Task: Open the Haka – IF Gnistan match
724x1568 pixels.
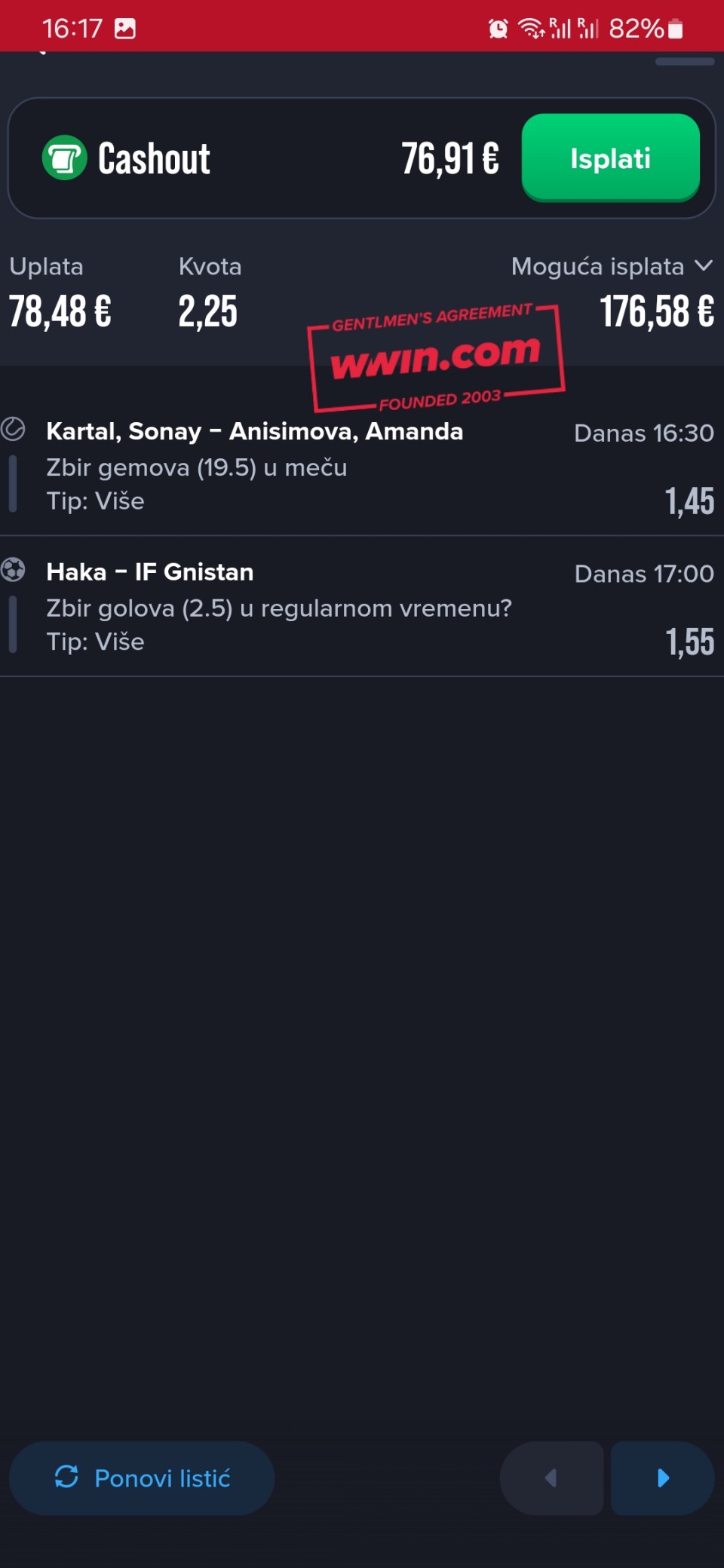Action: (x=149, y=572)
